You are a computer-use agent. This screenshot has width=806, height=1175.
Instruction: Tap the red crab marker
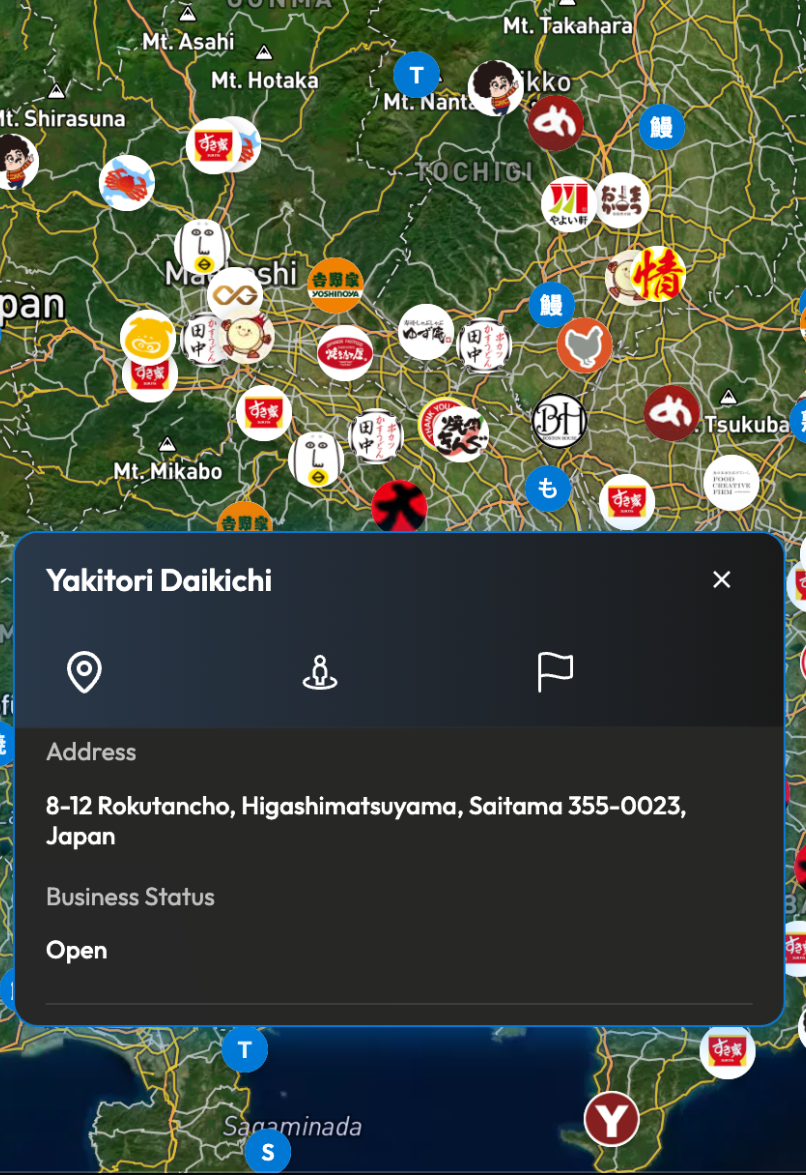[127, 183]
